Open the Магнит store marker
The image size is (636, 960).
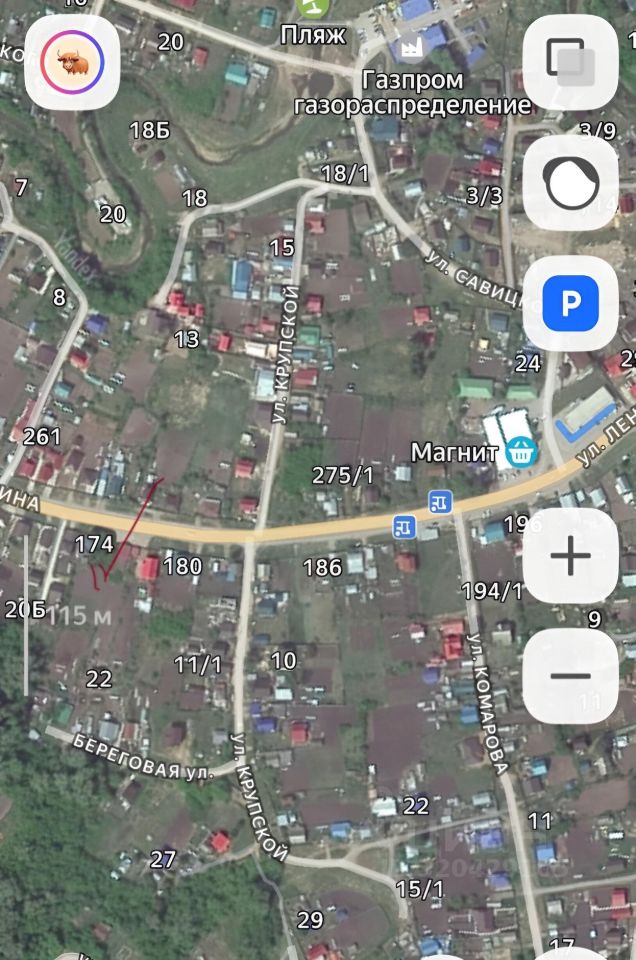pos(519,452)
